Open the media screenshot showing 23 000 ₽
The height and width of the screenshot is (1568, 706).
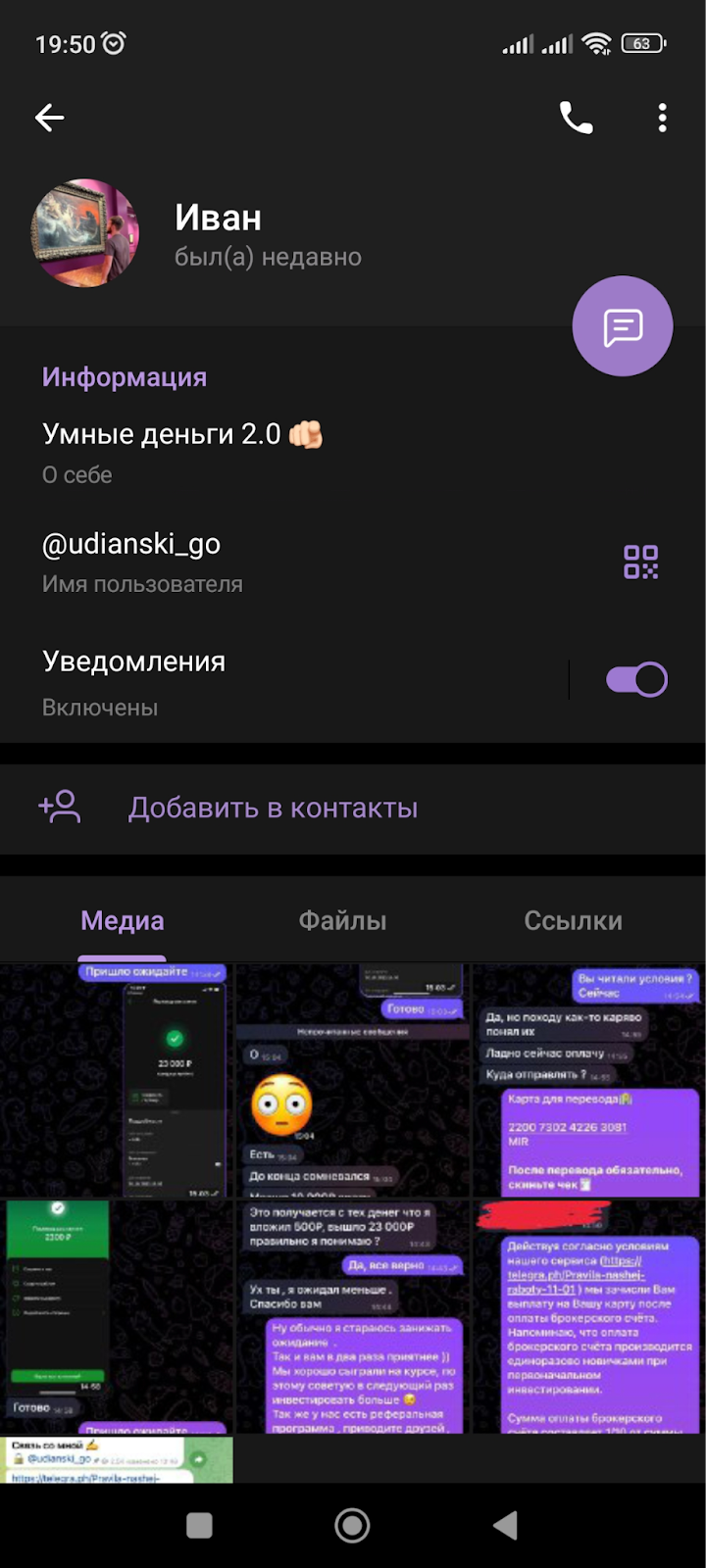tap(116, 1080)
